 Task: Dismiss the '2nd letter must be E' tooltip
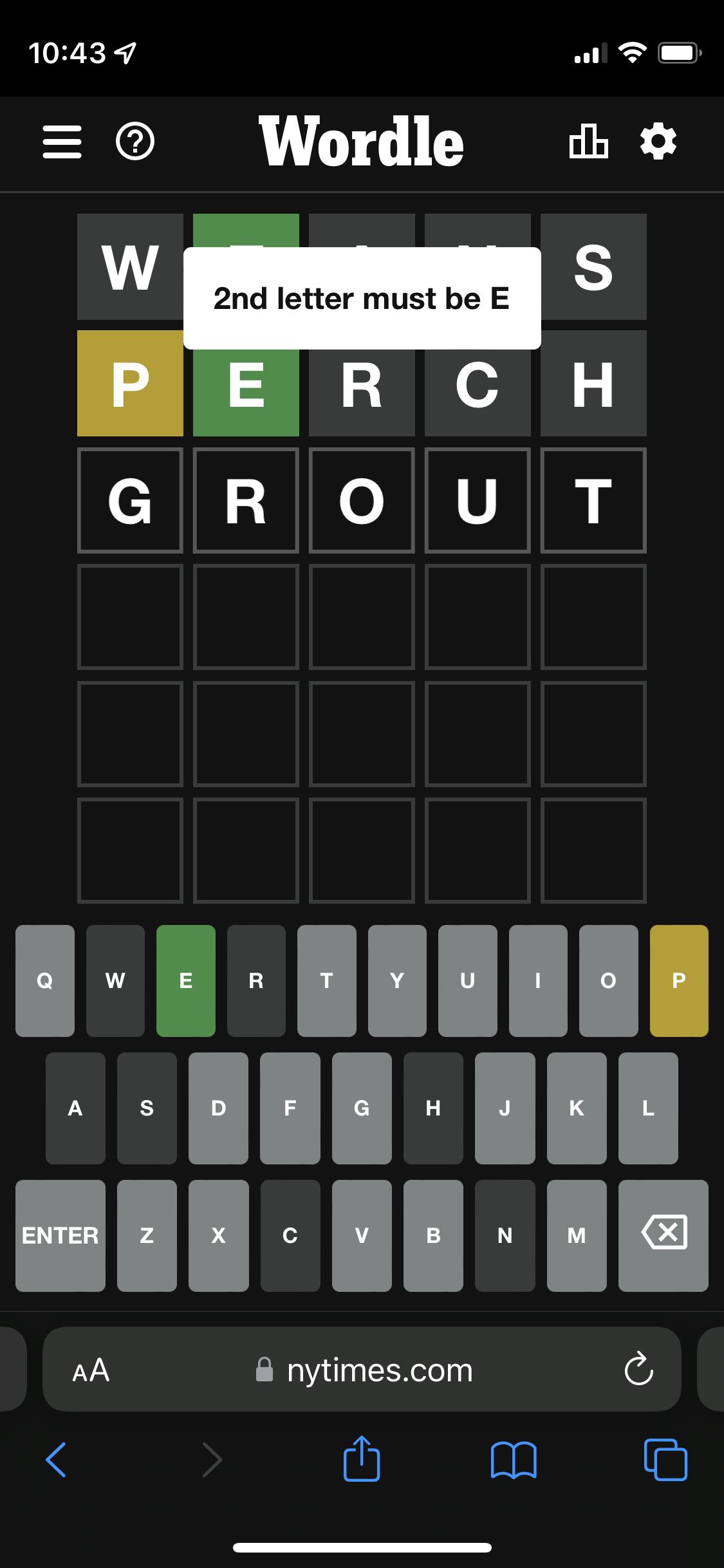pos(362,298)
